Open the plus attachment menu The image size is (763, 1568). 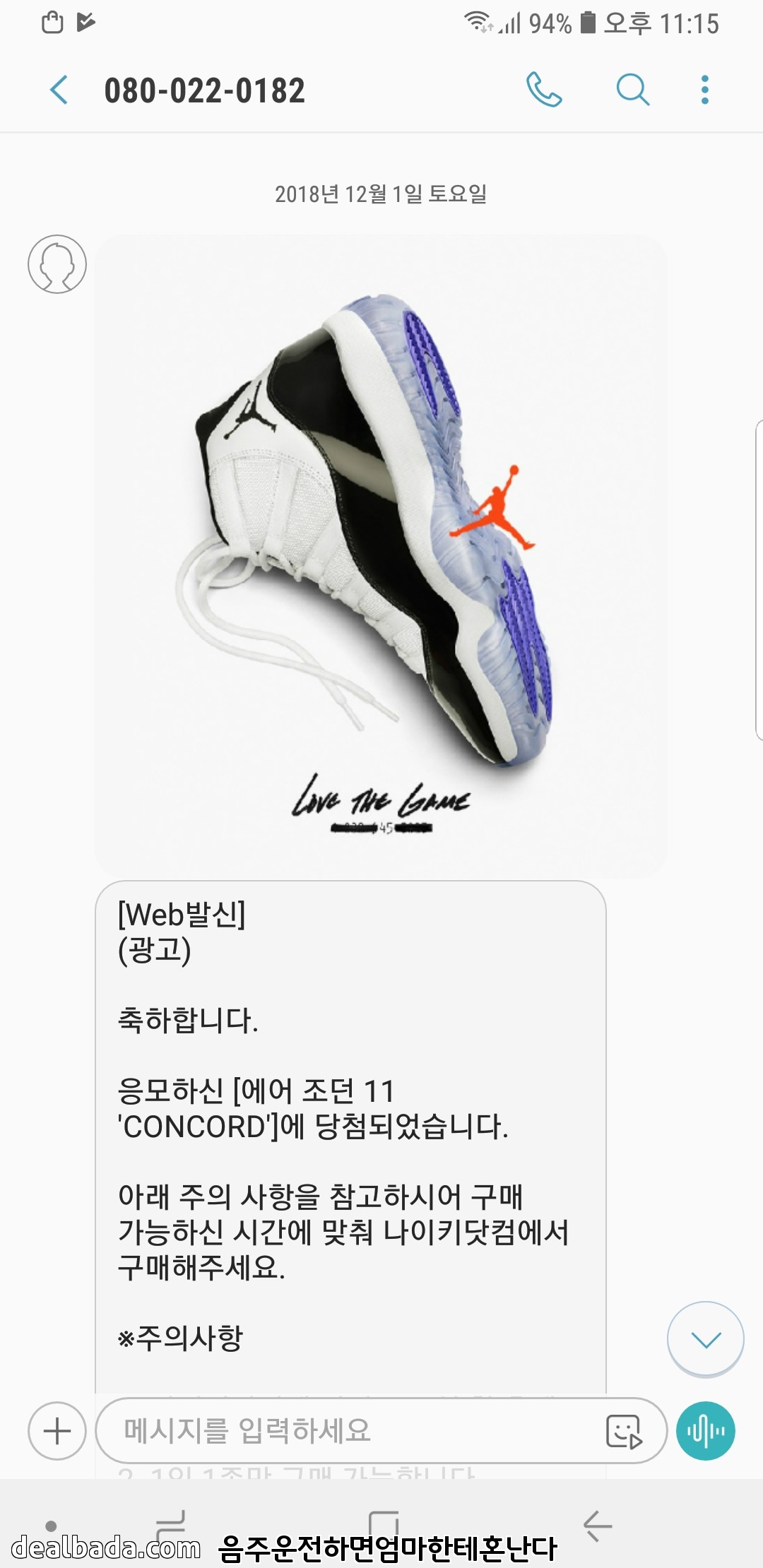(57, 1432)
